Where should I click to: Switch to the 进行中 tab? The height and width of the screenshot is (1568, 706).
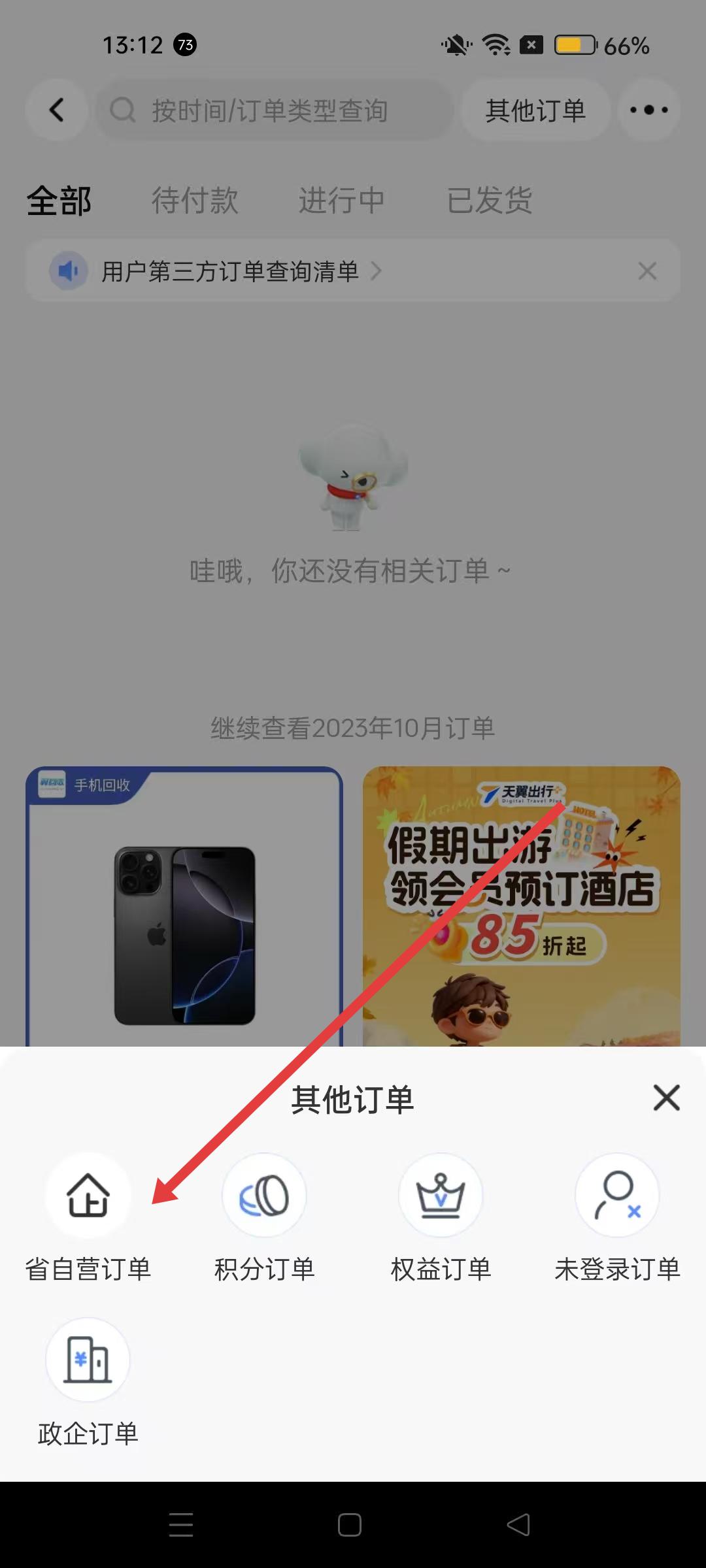click(x=341, y=200)
